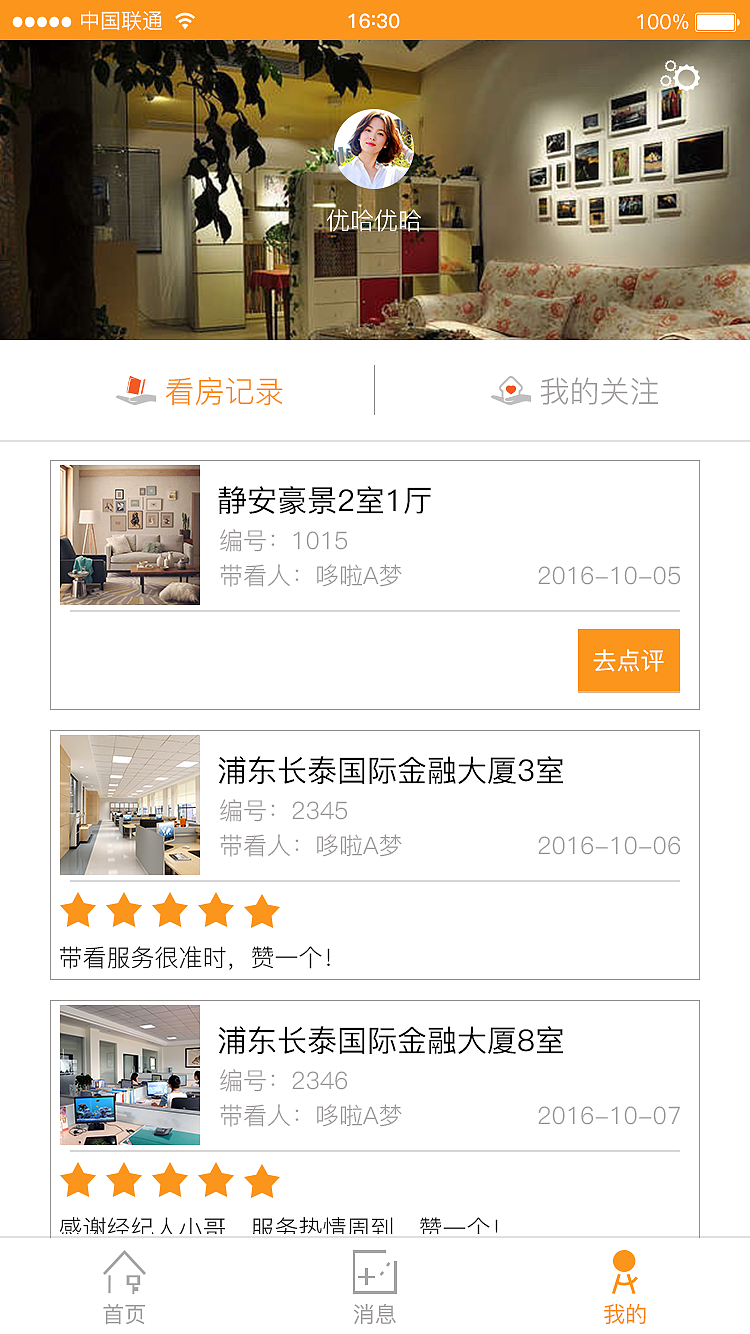The image size is (750, 1334).
Task: Switch to the 看房记录 tab
Action: point(200,391)
